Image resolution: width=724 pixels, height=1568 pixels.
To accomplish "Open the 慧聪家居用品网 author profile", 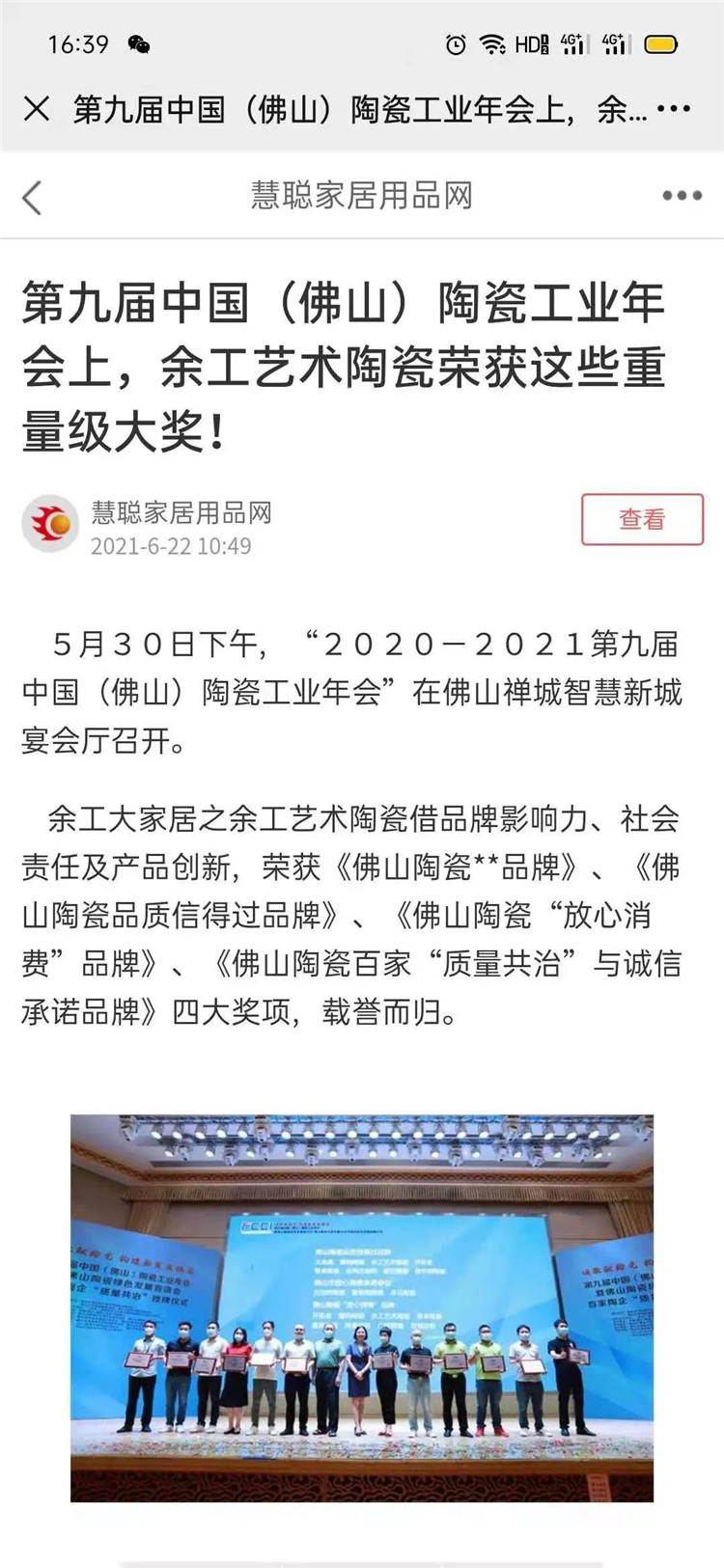I will [x=181, y=512].
